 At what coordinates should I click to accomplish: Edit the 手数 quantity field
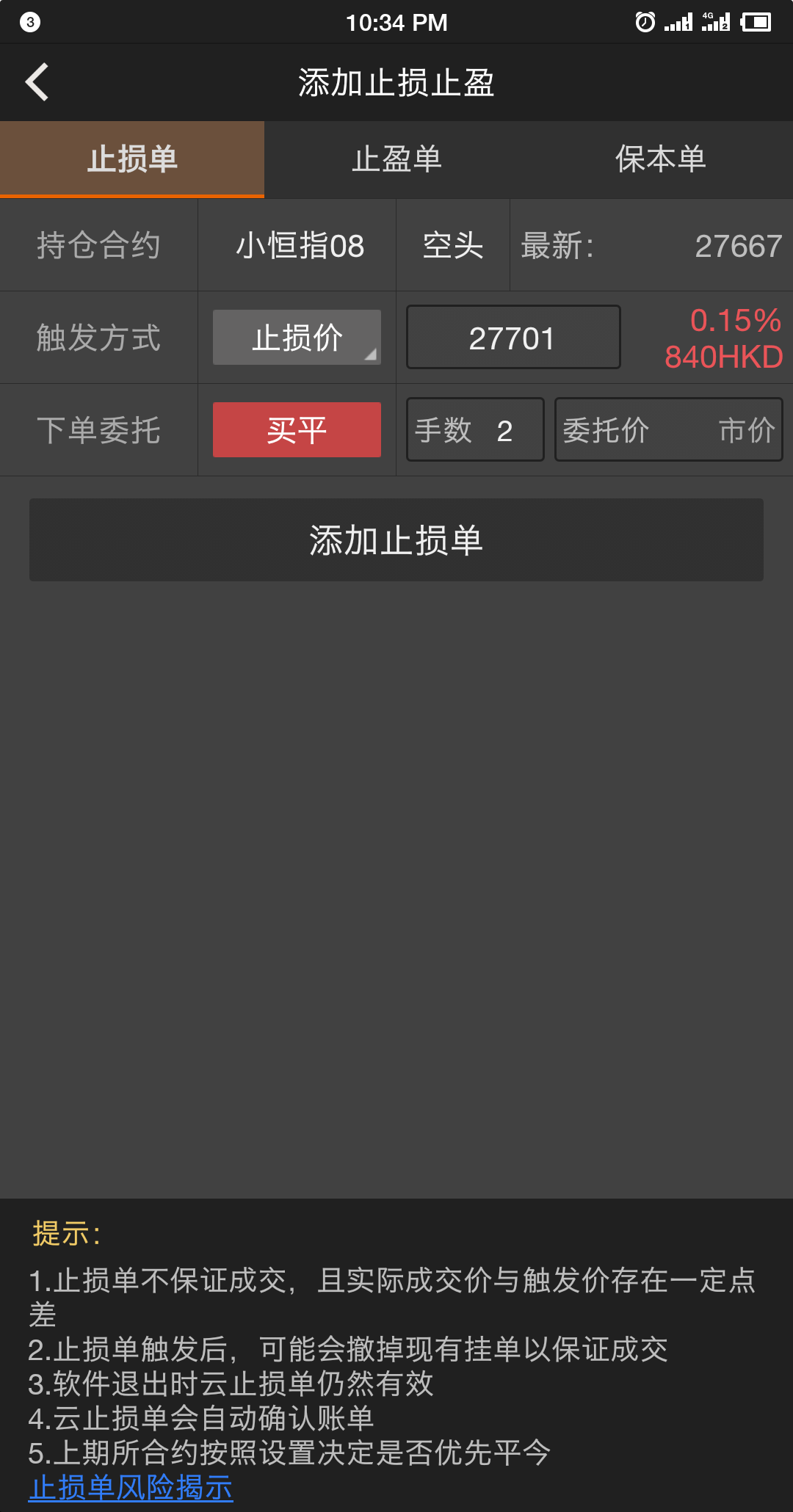pos(474,430)
